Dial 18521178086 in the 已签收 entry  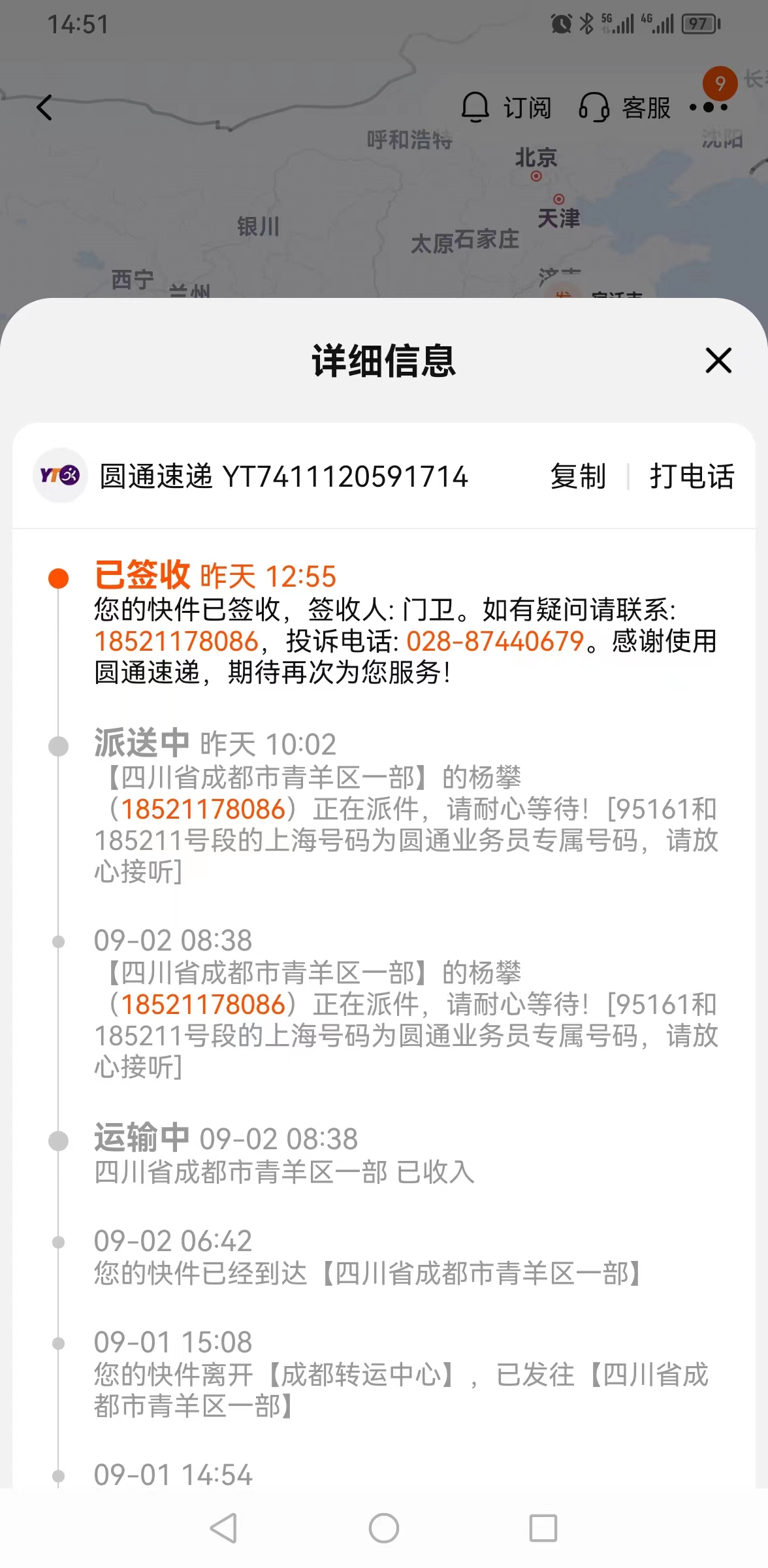tap(177, 642)
